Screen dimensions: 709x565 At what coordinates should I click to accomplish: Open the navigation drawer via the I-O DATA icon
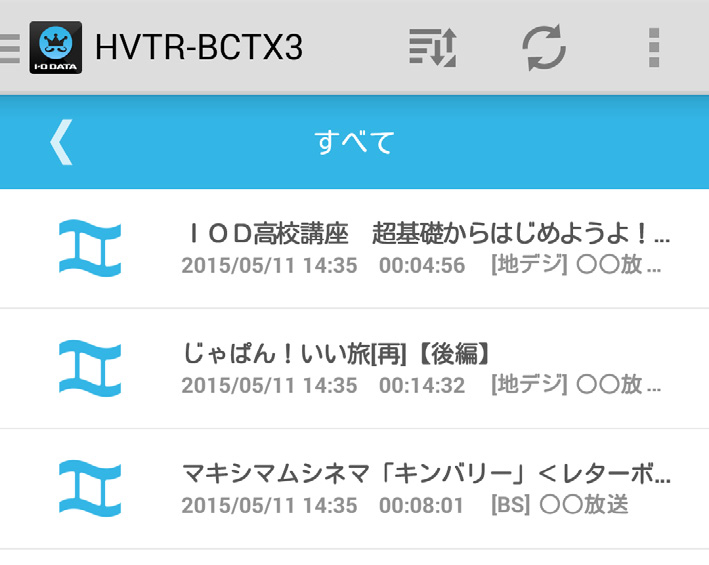54,47
